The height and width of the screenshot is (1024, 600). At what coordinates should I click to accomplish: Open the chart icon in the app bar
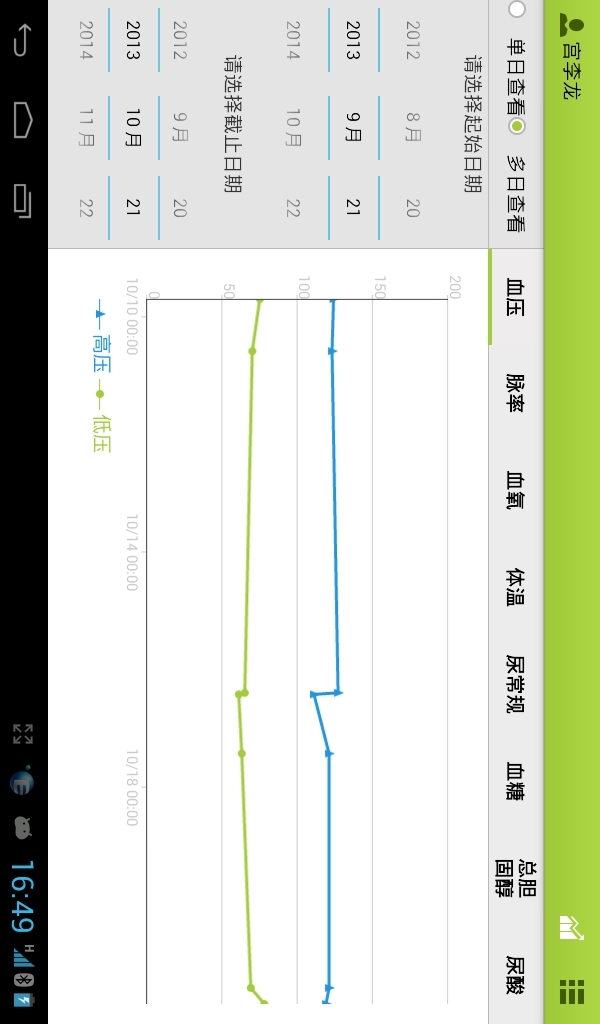(x=571, y=927)
